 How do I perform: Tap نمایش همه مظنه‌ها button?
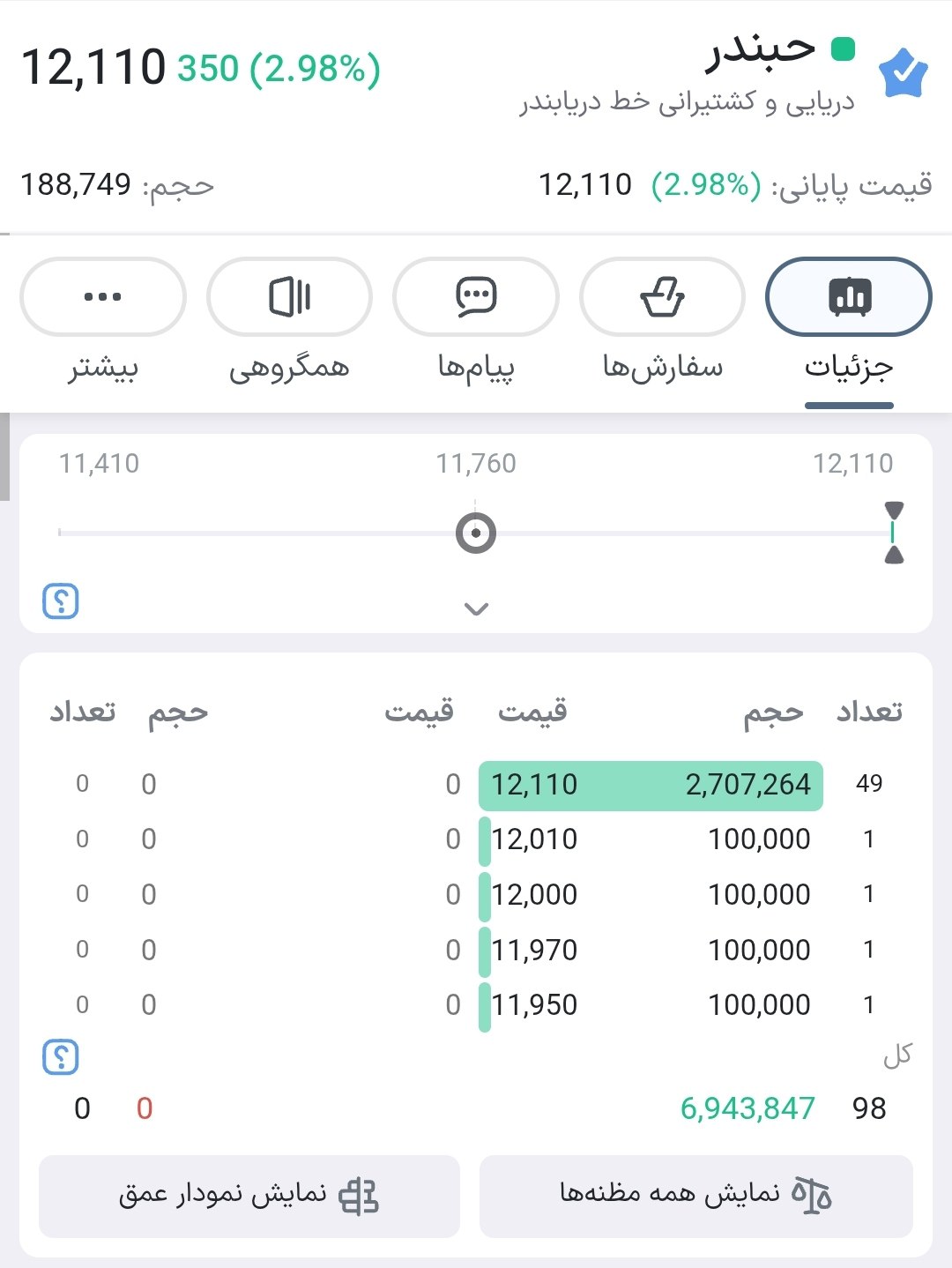[696, 1196]
